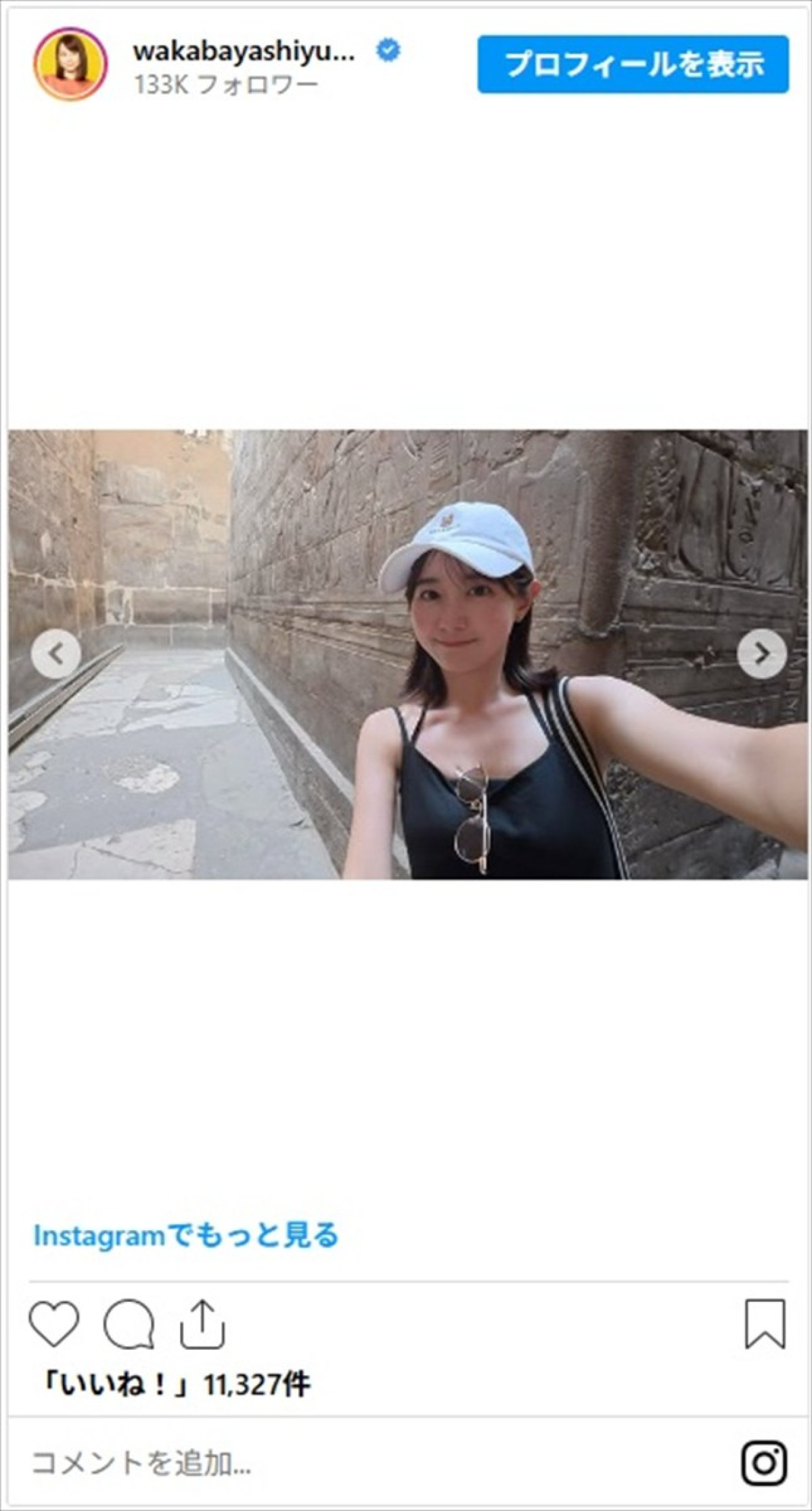
Task: Open comments via speech bubble icon
Action: coord(129,1324)
